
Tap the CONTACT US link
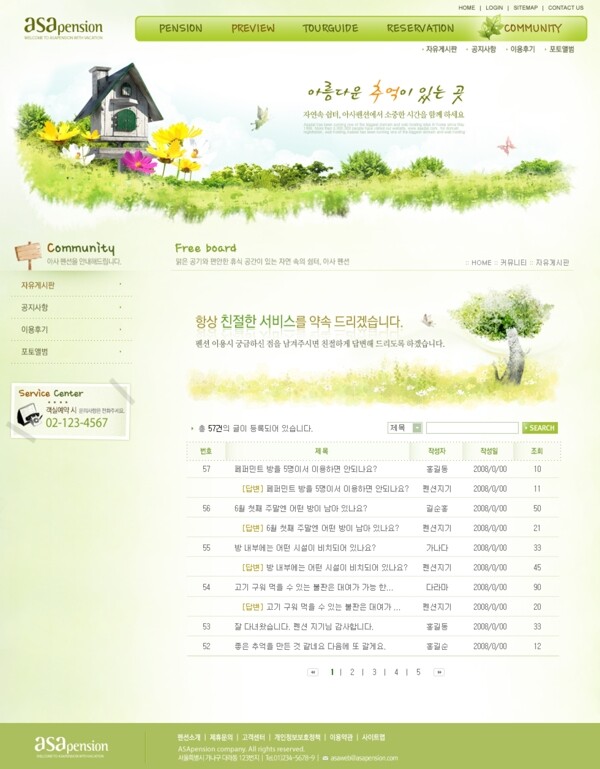tap(566, 7)
